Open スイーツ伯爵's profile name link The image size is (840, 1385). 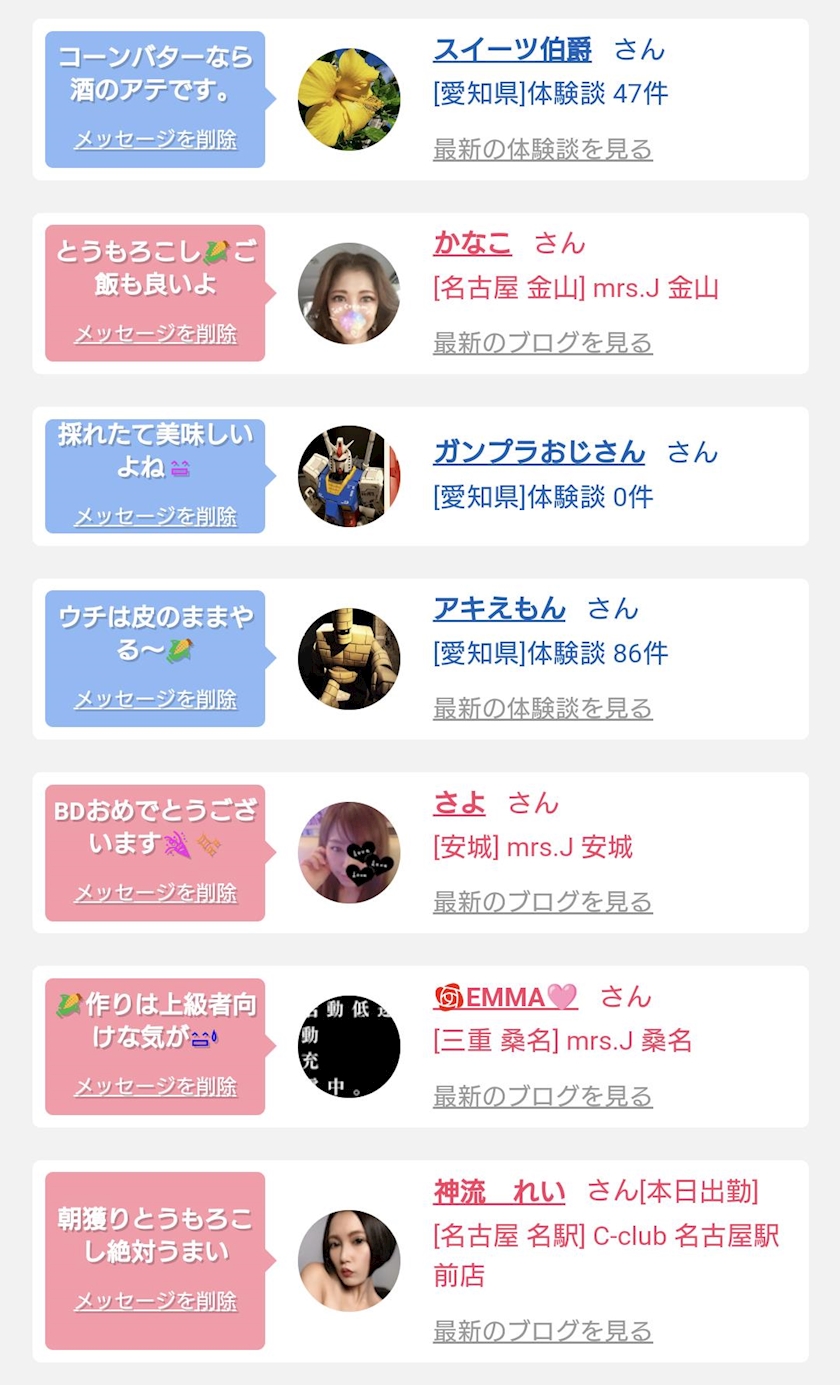tap(512, 49)
